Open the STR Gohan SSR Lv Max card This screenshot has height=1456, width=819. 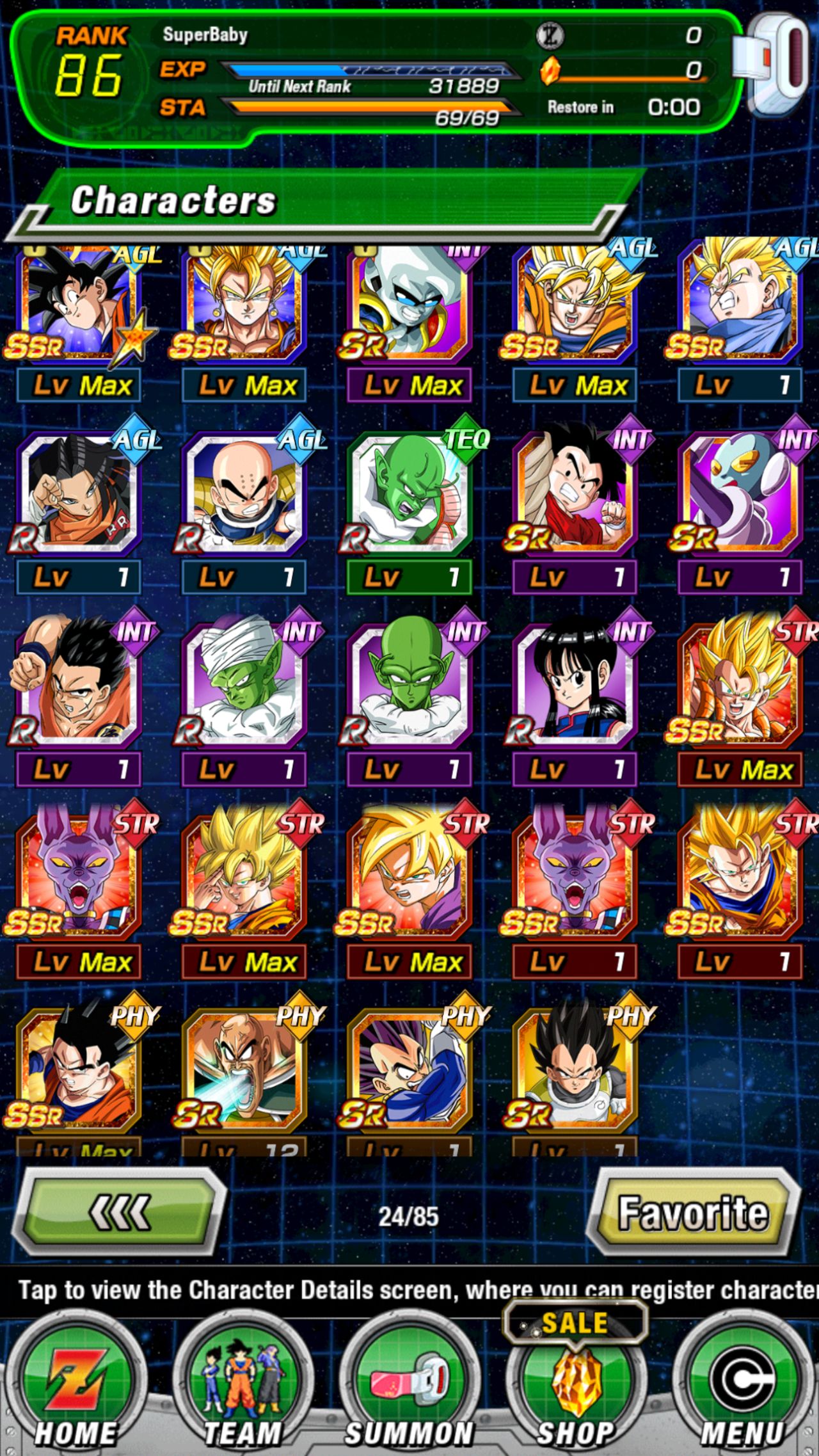(409, 893)
